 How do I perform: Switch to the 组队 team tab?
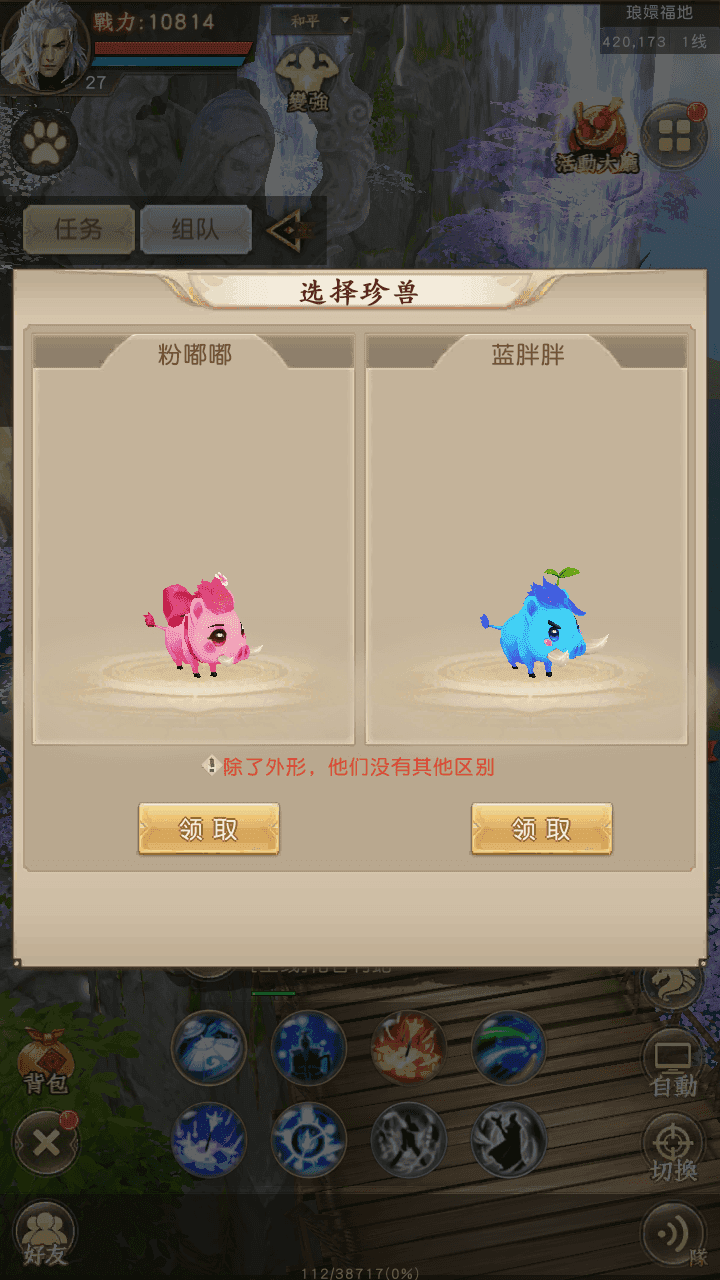coord(195,229)
